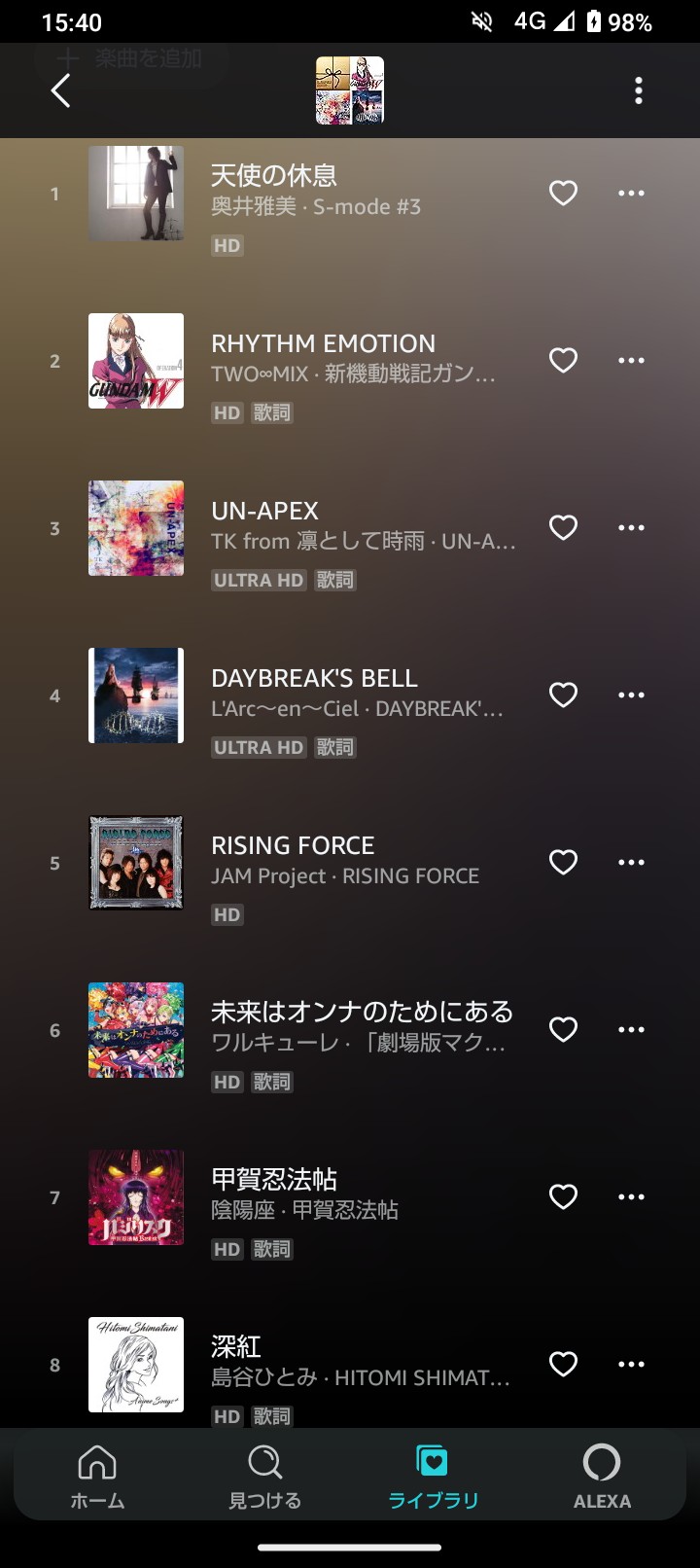Open the playlist overflow menu at top
Screen dimensions: 700x1568
click(639, 90)
